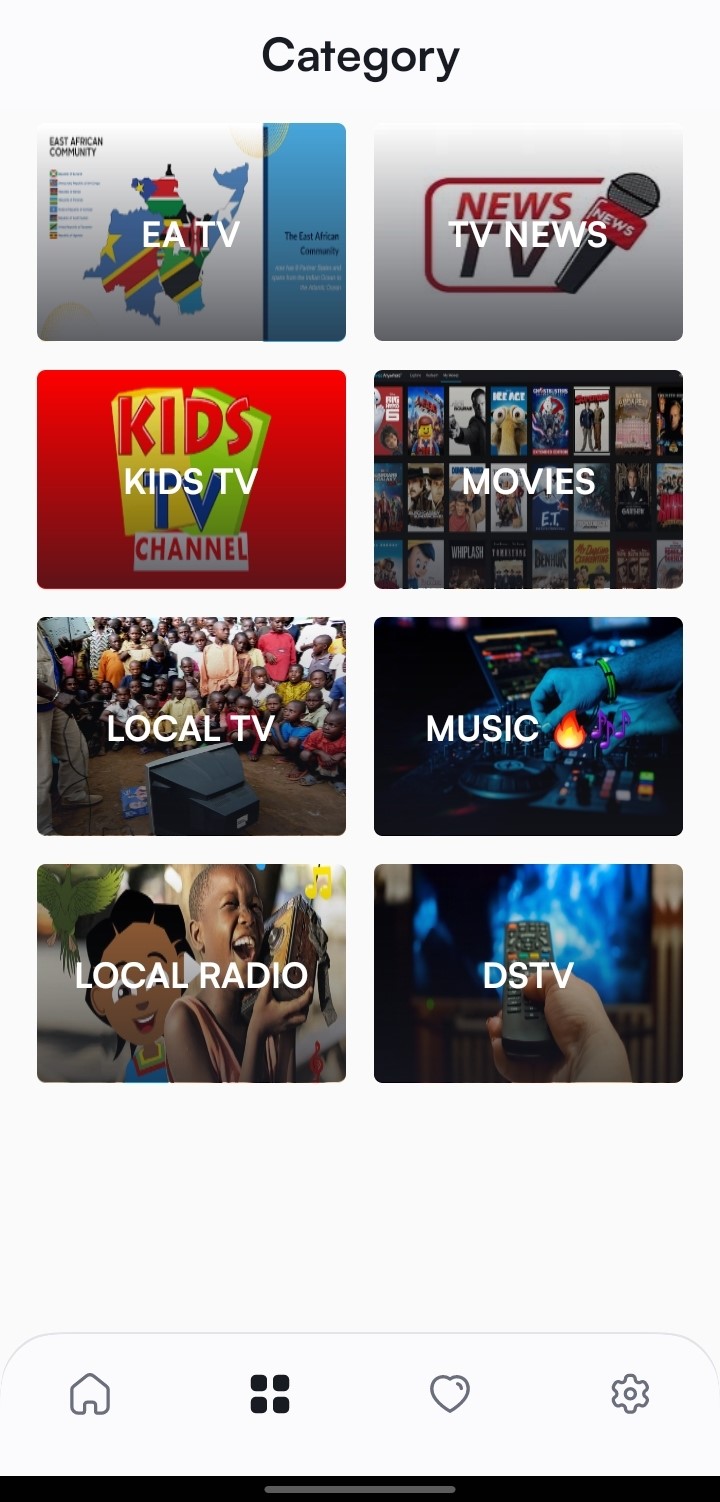Open the EA TV category

[x=191, y=232]
